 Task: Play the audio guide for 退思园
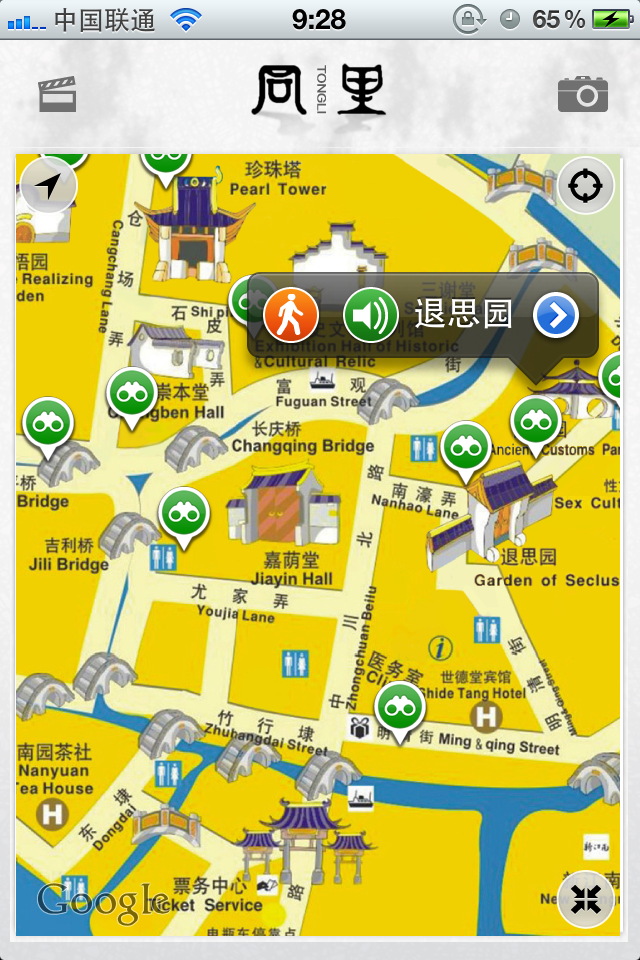point(371,316)
